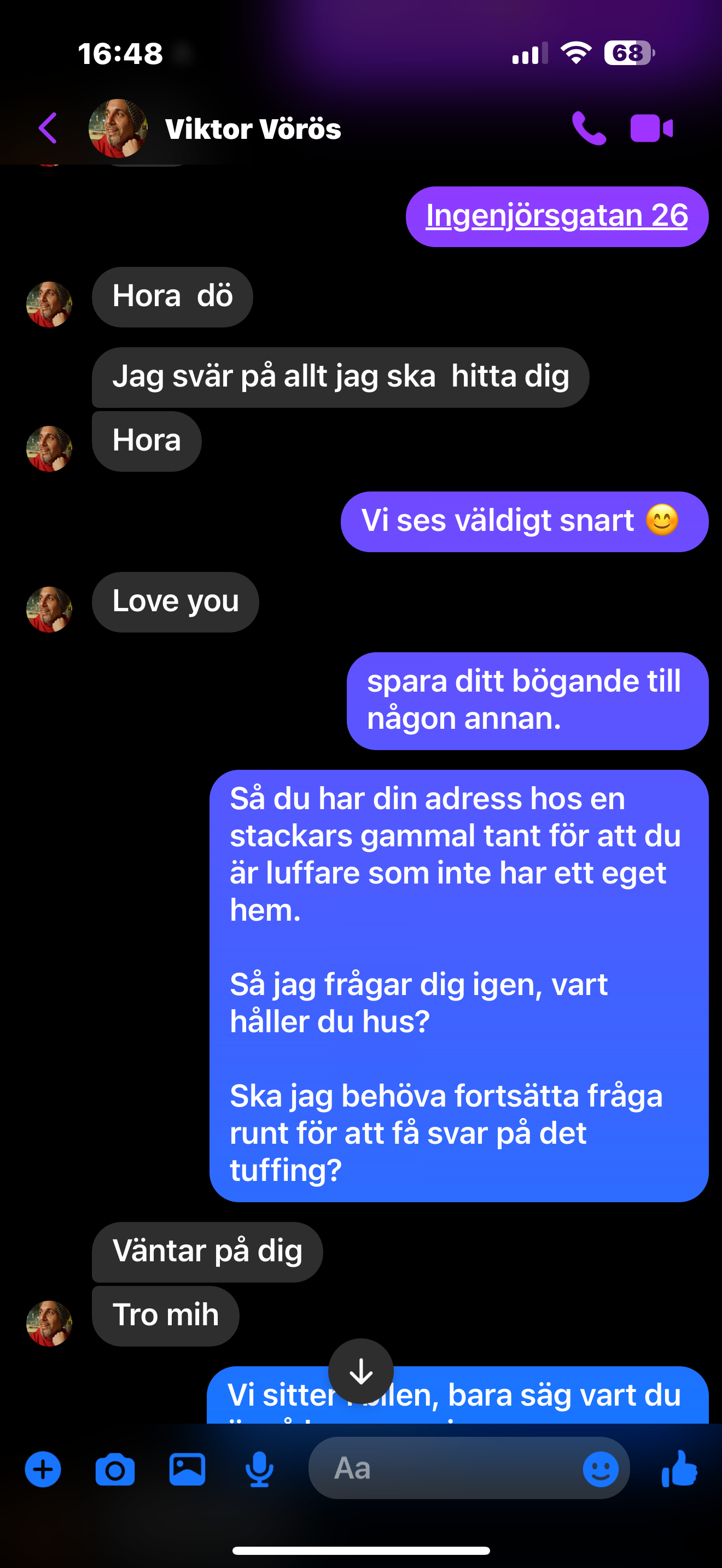The width and height of the screenshot is (722, 1568).
Task: Open the emoji picker in message field
Action: point(601,1470)
